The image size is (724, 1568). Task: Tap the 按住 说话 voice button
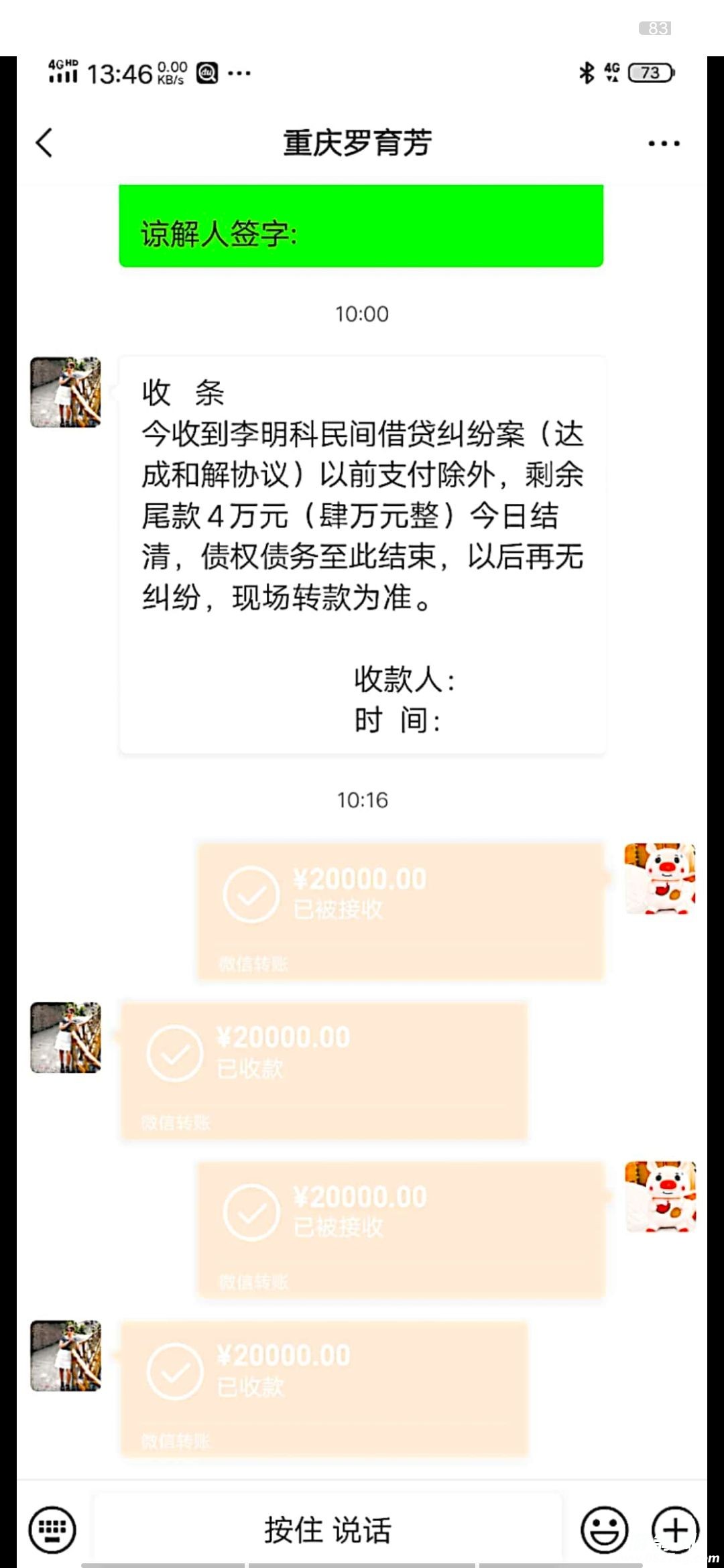click(327, 1530)
